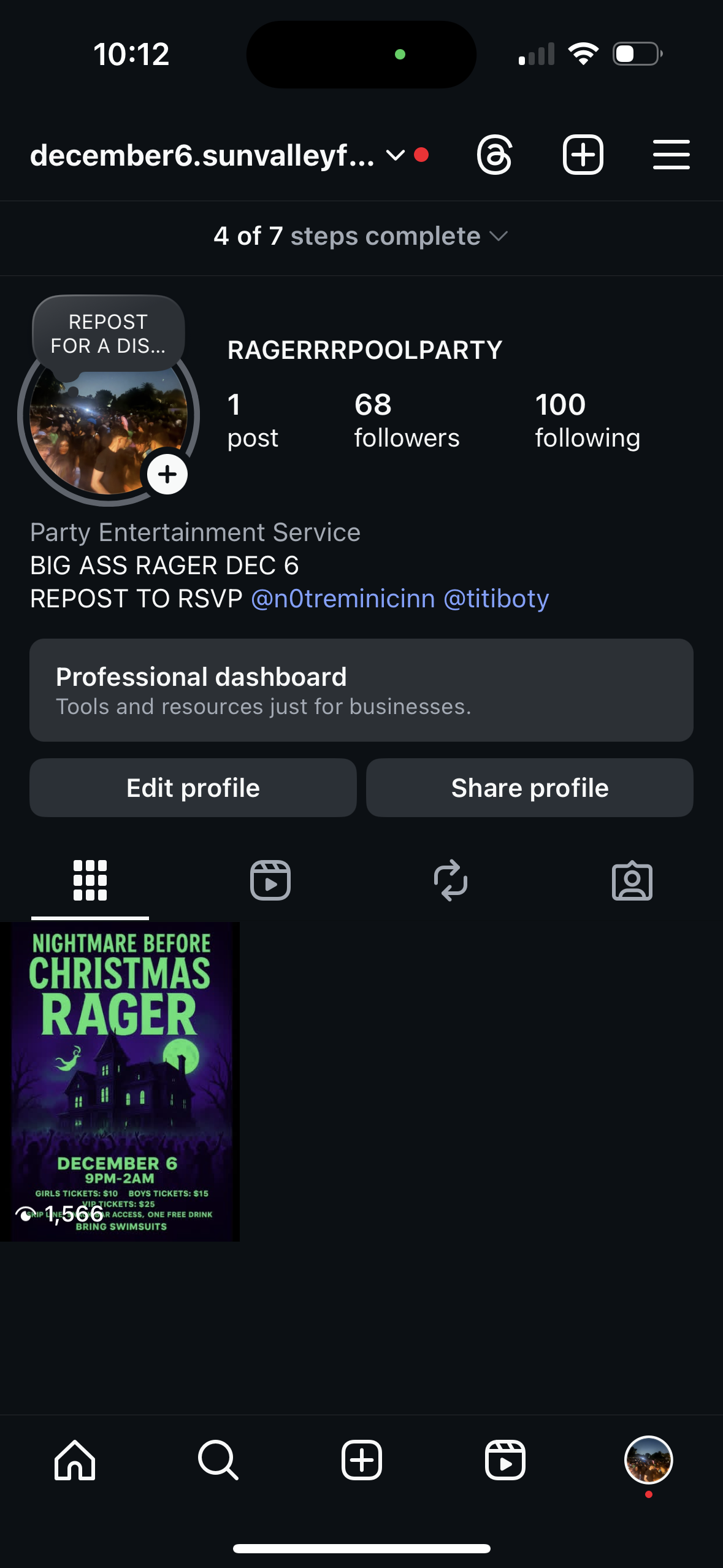Viewport: 723px width, 1568px height.
Task: Tap Share profile
Action: click(530, 788)
